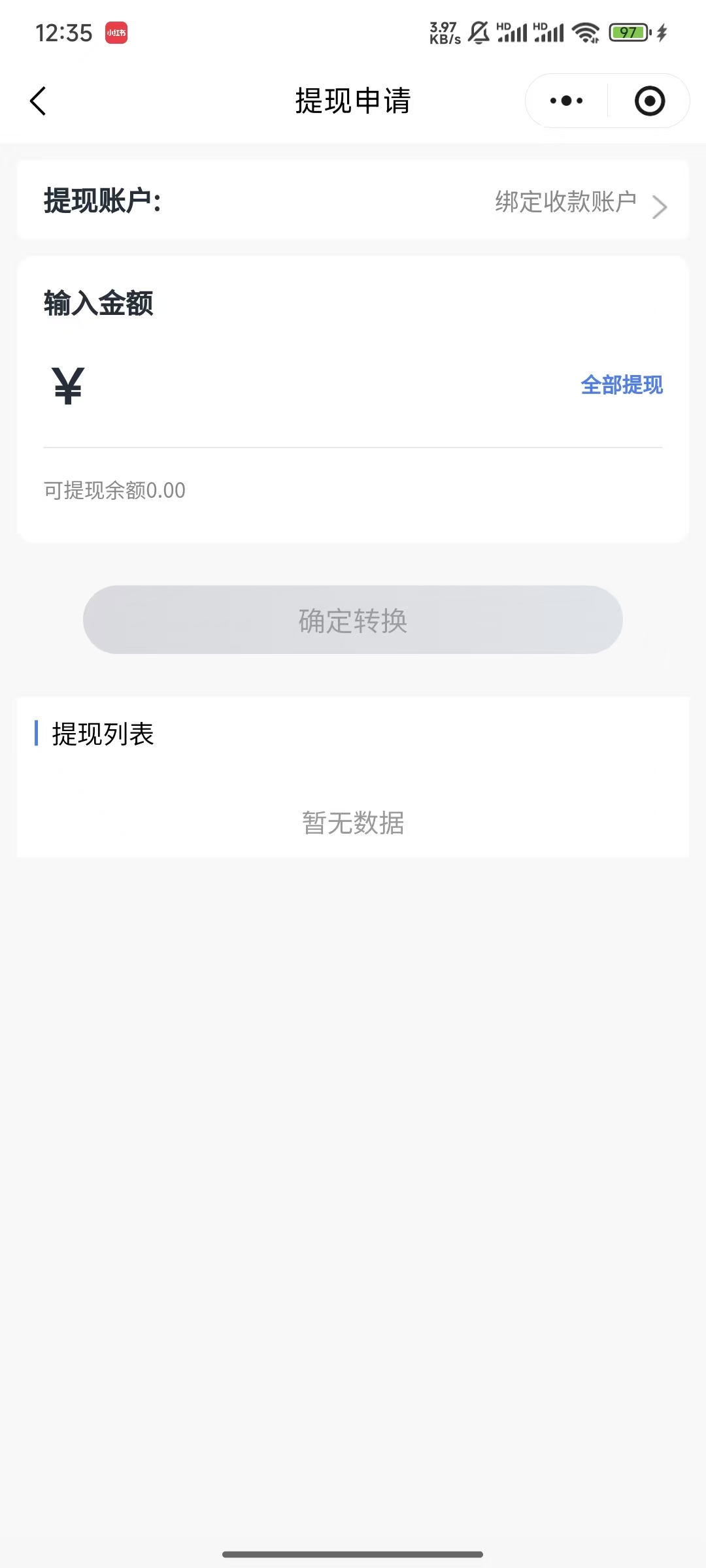706x1568 pixels.
Task: Tap 全部提现 to withdraw the full balance
Action: pos(622,385)
